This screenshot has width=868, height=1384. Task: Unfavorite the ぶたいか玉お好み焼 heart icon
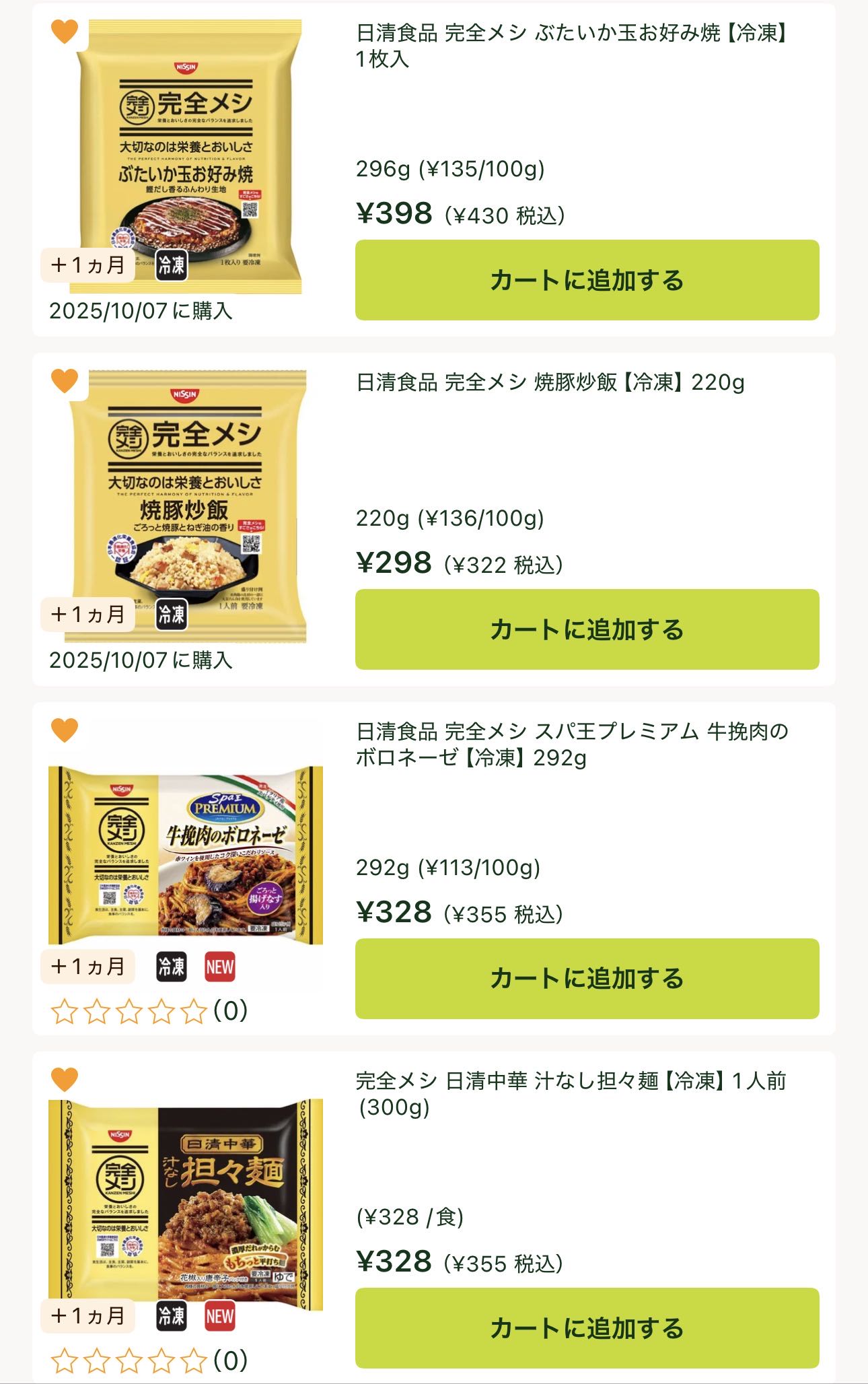coord(65,31)
